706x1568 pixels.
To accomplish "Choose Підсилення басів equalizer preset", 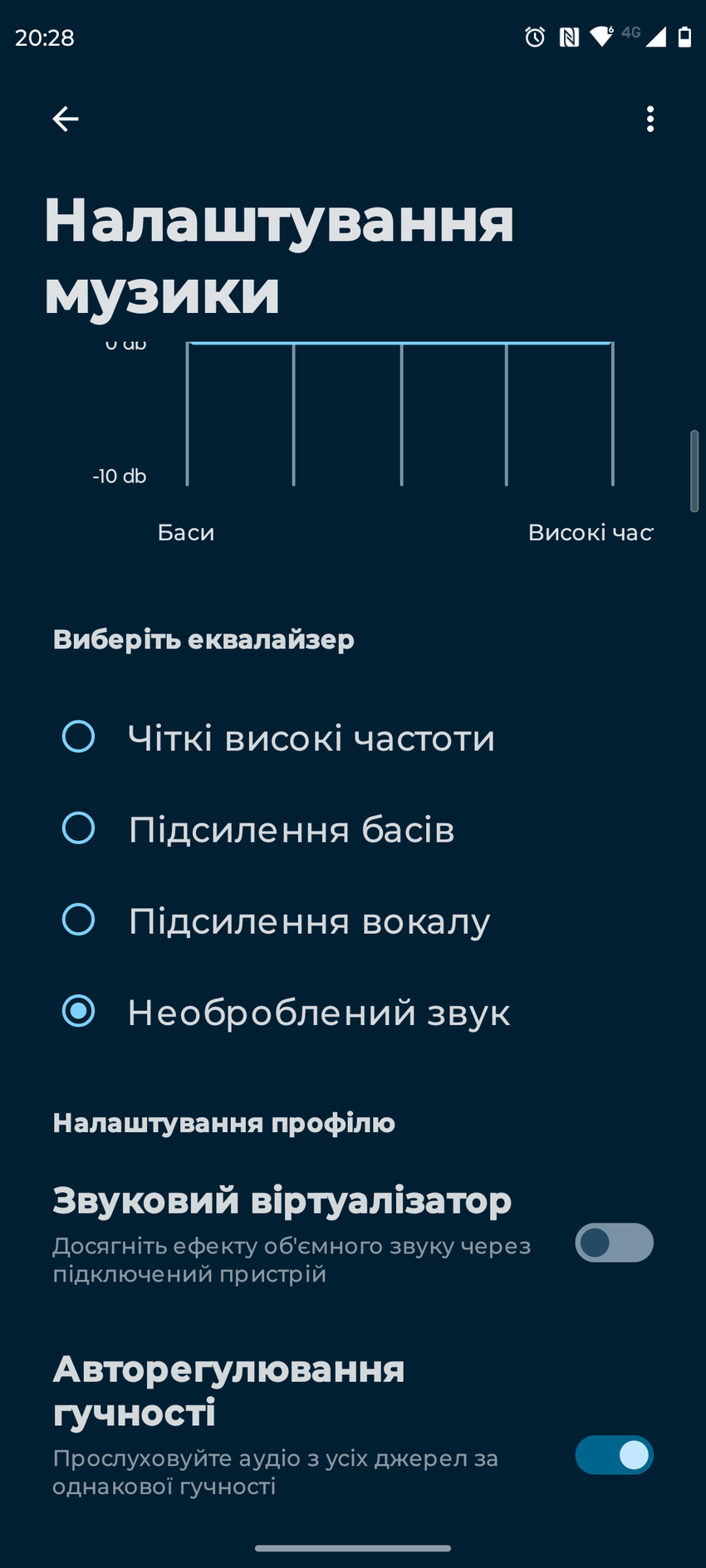I will point(79,828).
